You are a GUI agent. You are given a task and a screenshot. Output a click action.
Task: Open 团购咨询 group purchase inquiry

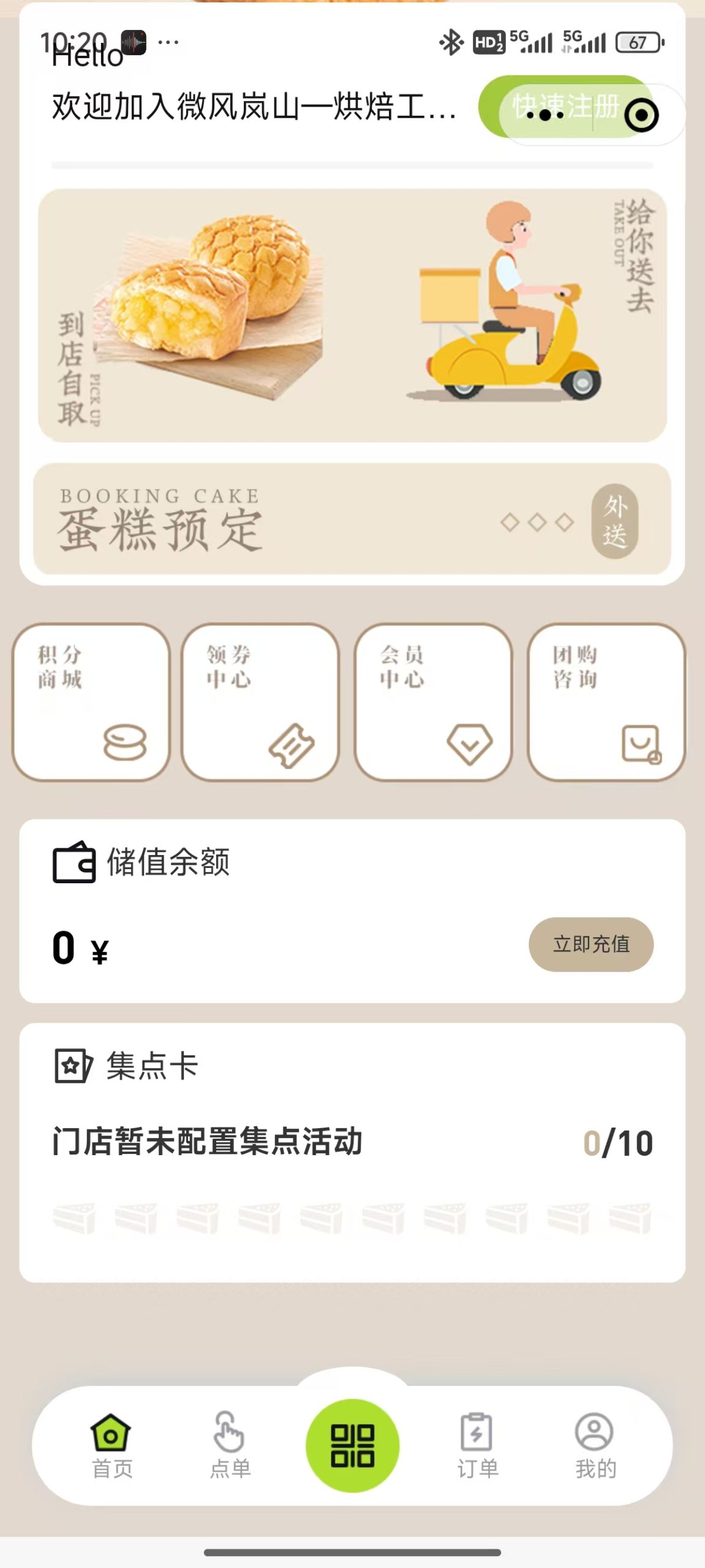pos(606,702)
